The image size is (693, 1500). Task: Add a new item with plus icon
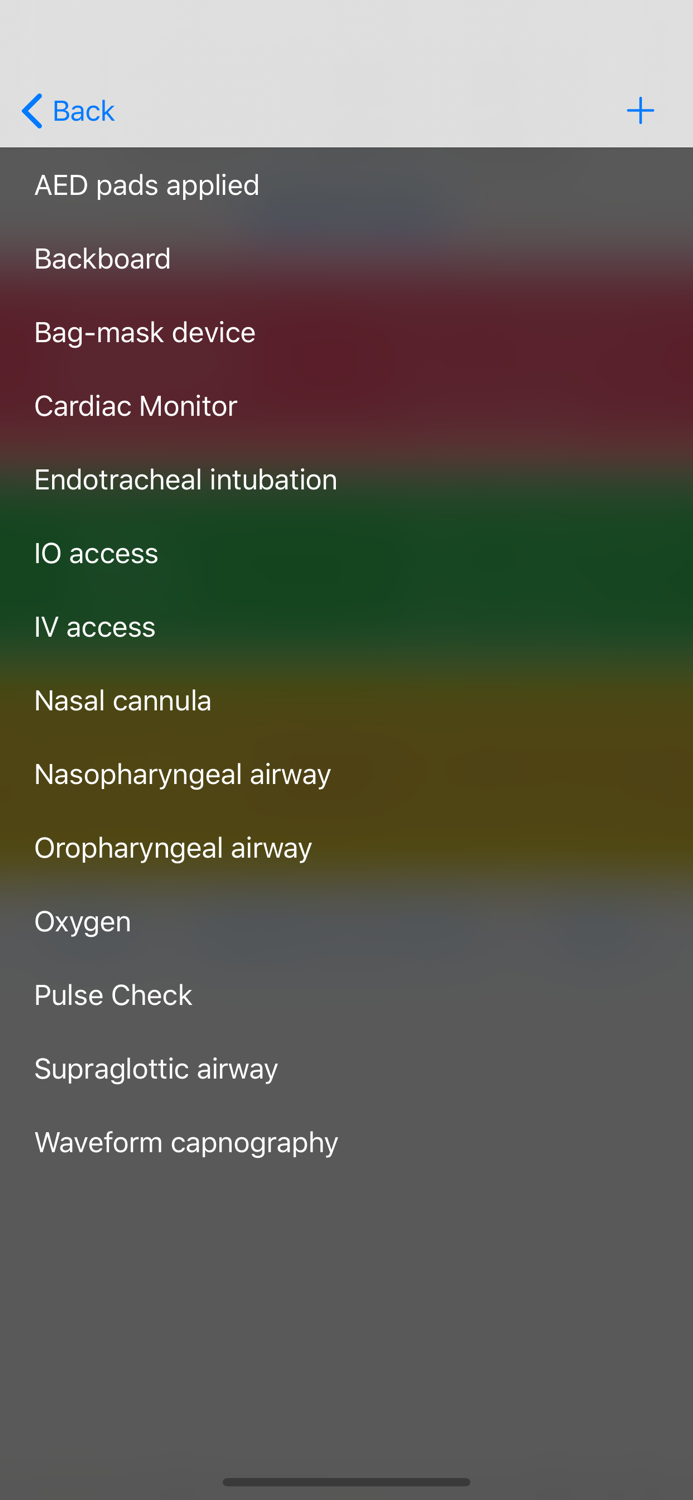coord(640,111)
